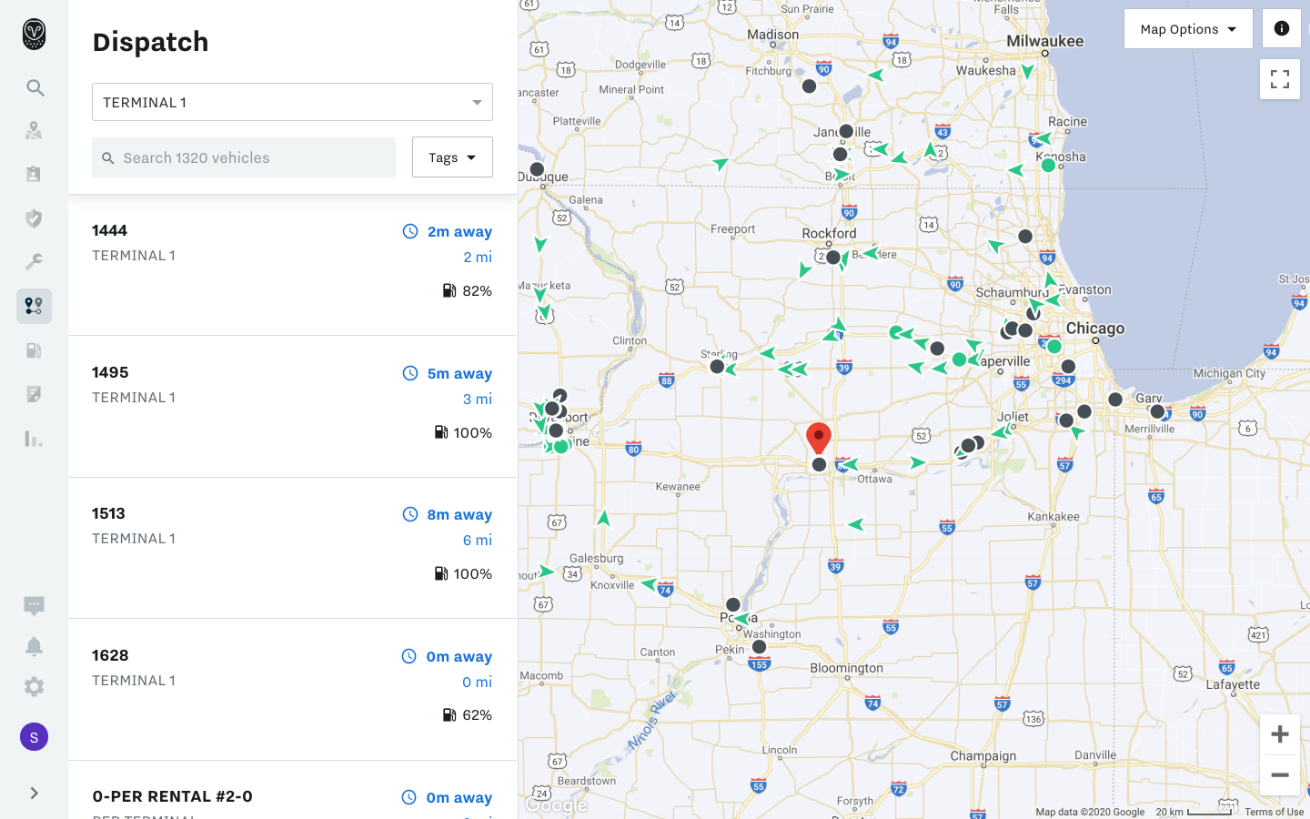Open the vehicle 1628 row
Viewport: 1310px width, 819px height.
point(292,685)
